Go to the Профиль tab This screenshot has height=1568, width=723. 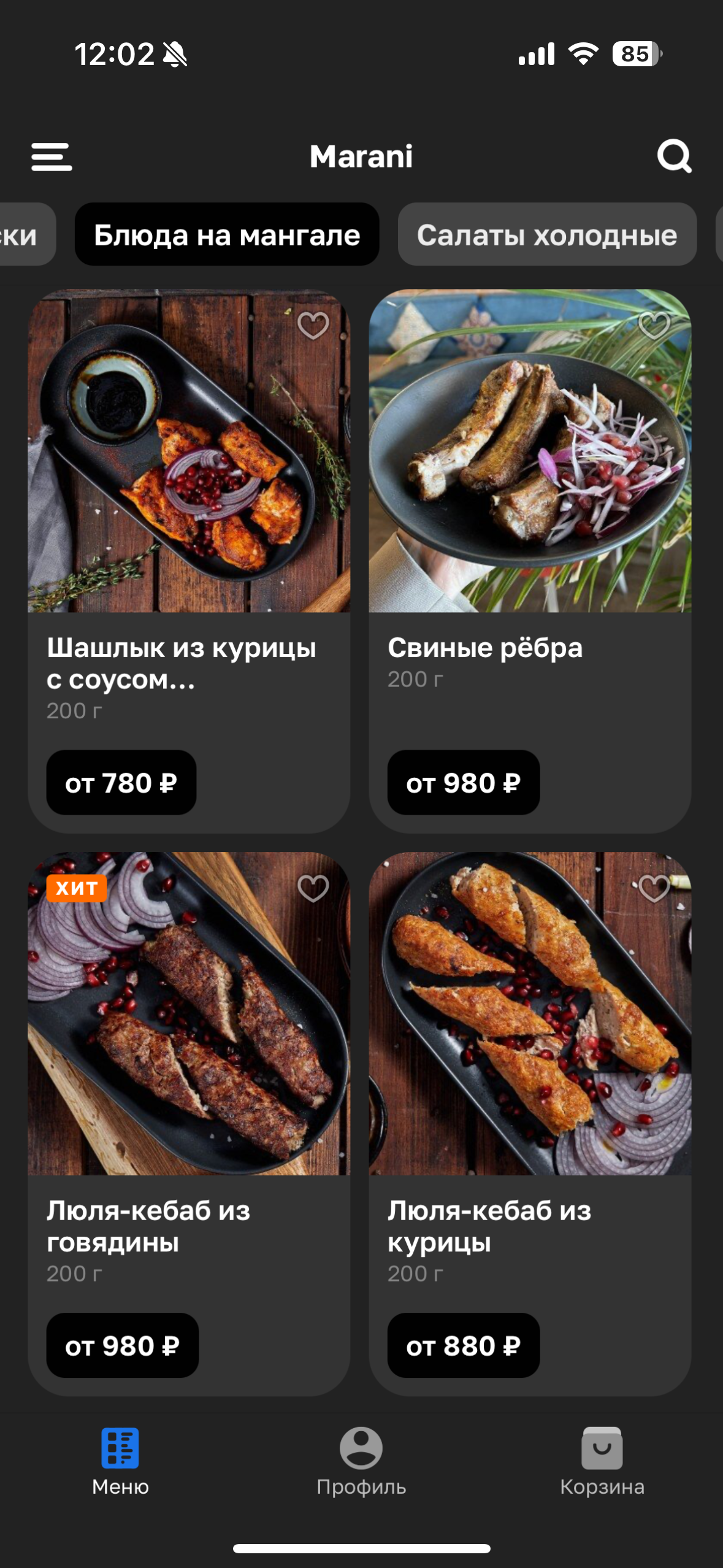pos(361,1460)
